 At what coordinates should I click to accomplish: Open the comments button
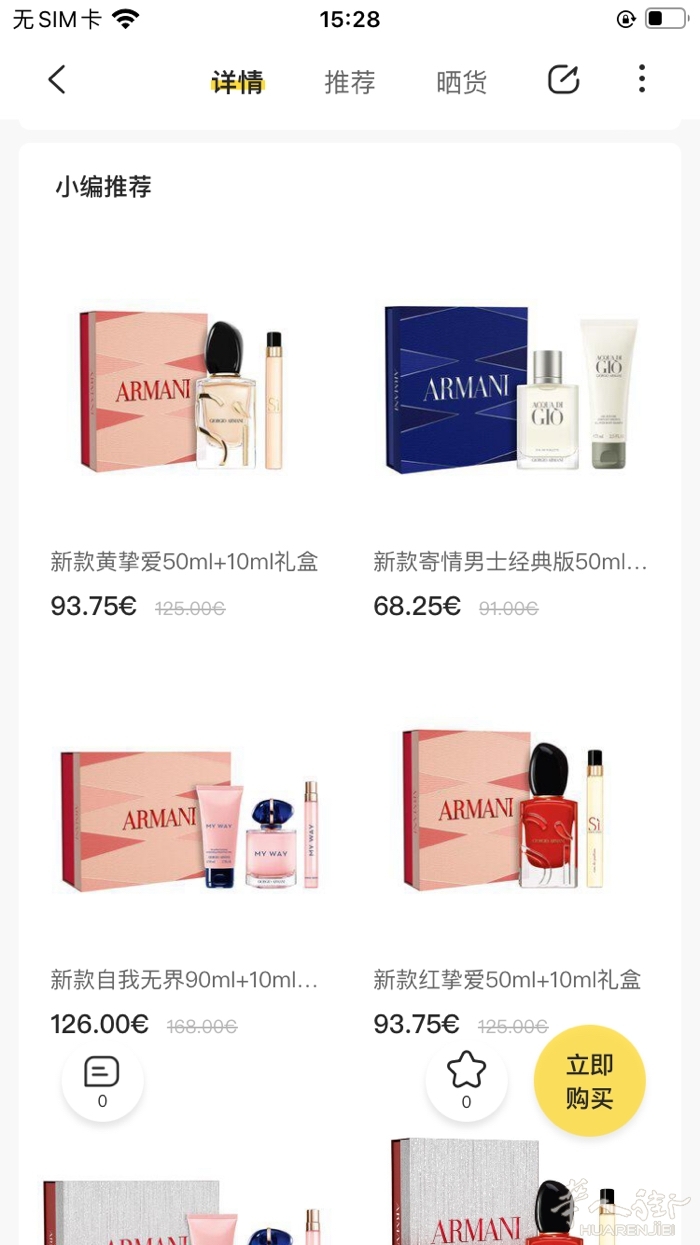tap(102, 1080)
